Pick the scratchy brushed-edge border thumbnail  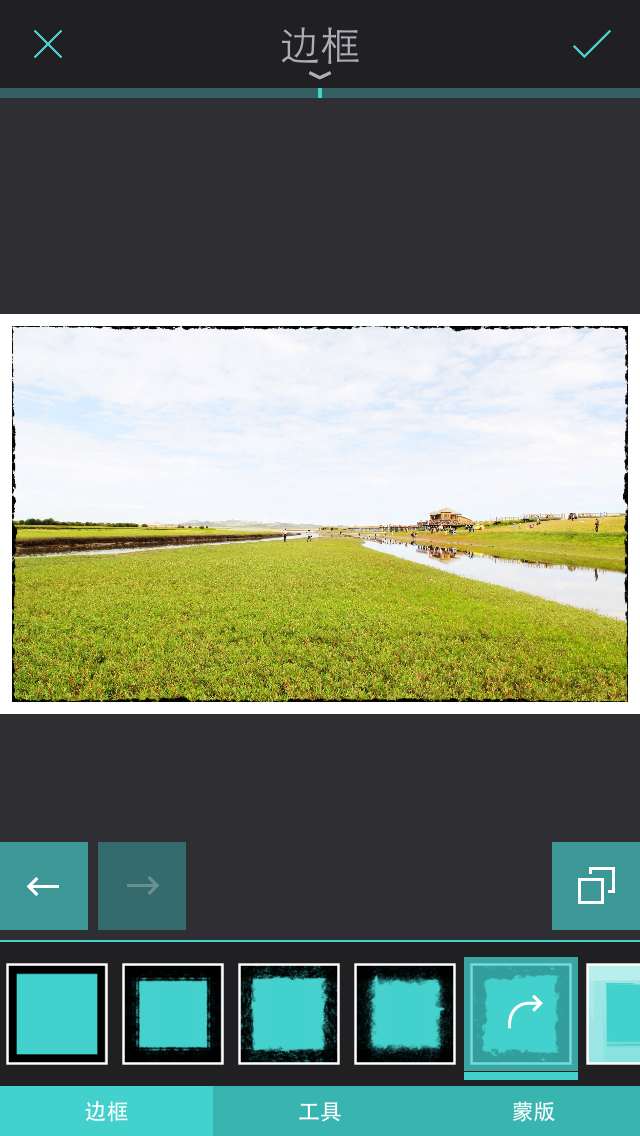click(x=289, y=1013)
